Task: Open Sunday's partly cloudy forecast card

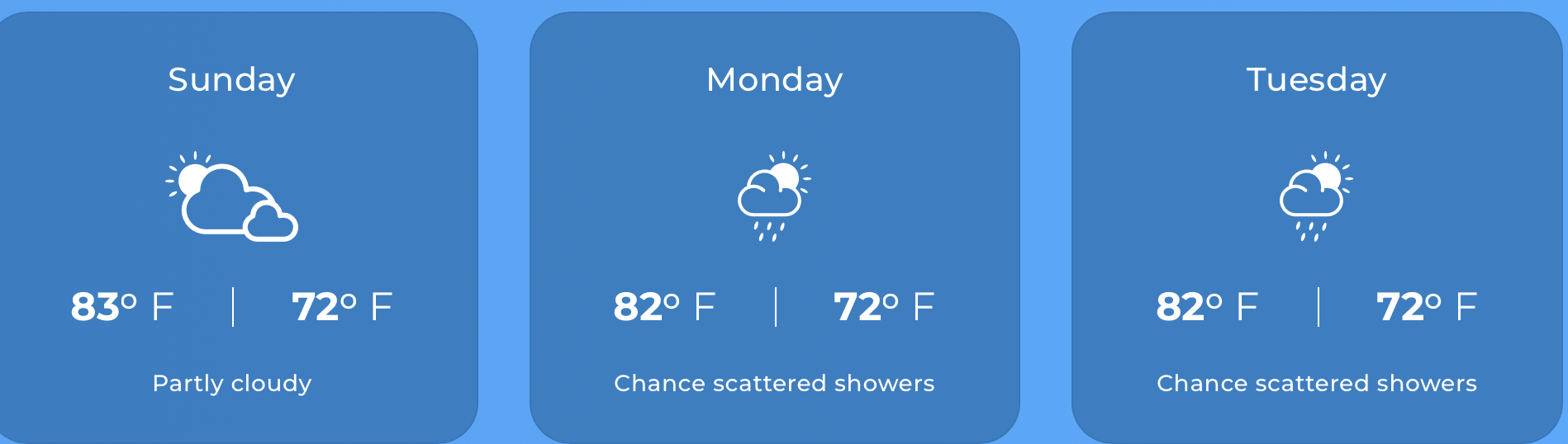Action: click(232, 227)
